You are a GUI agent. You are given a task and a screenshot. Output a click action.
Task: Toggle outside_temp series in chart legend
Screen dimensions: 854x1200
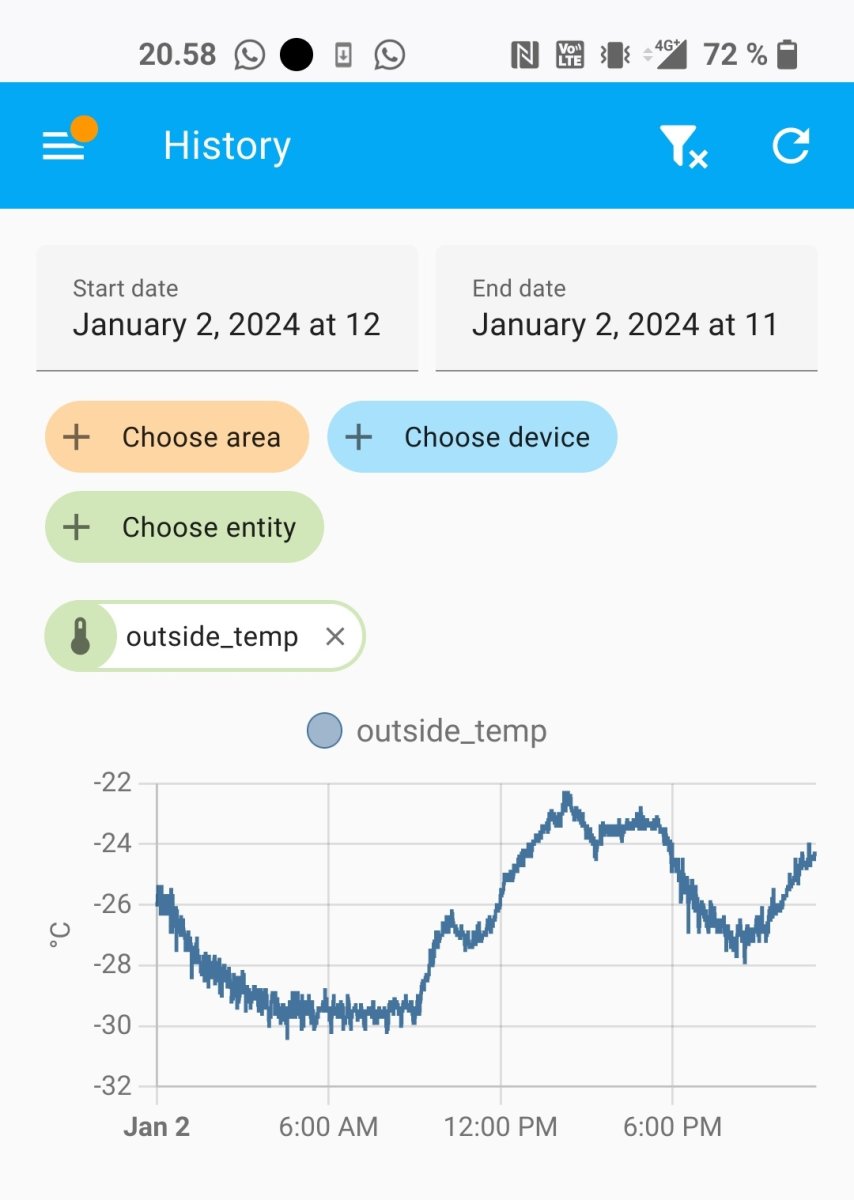tap(427, 731)
